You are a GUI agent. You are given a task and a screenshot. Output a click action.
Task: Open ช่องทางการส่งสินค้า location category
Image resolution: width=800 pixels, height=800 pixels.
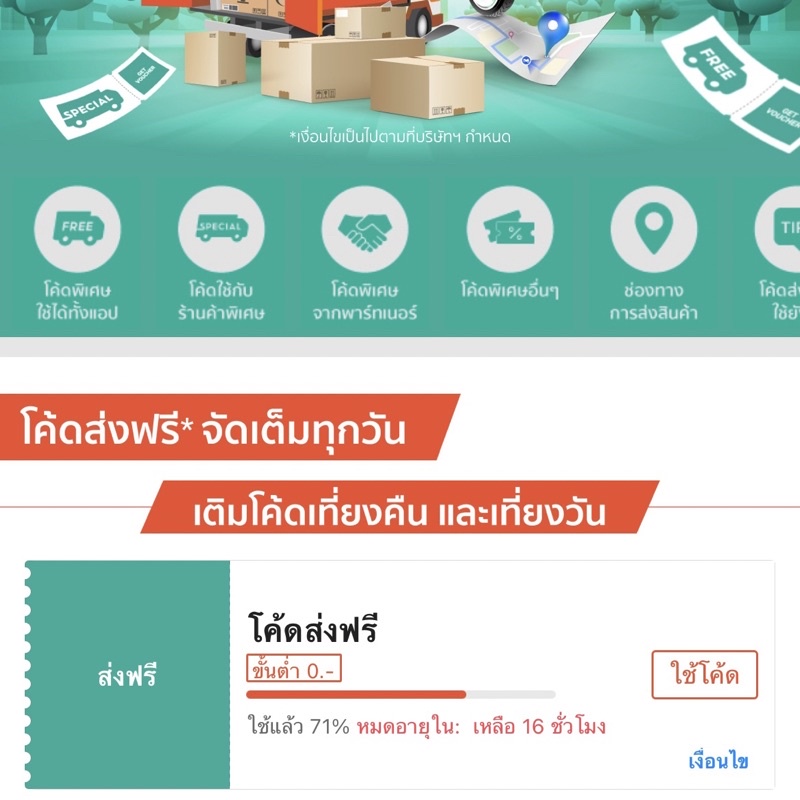click(654, 254)
